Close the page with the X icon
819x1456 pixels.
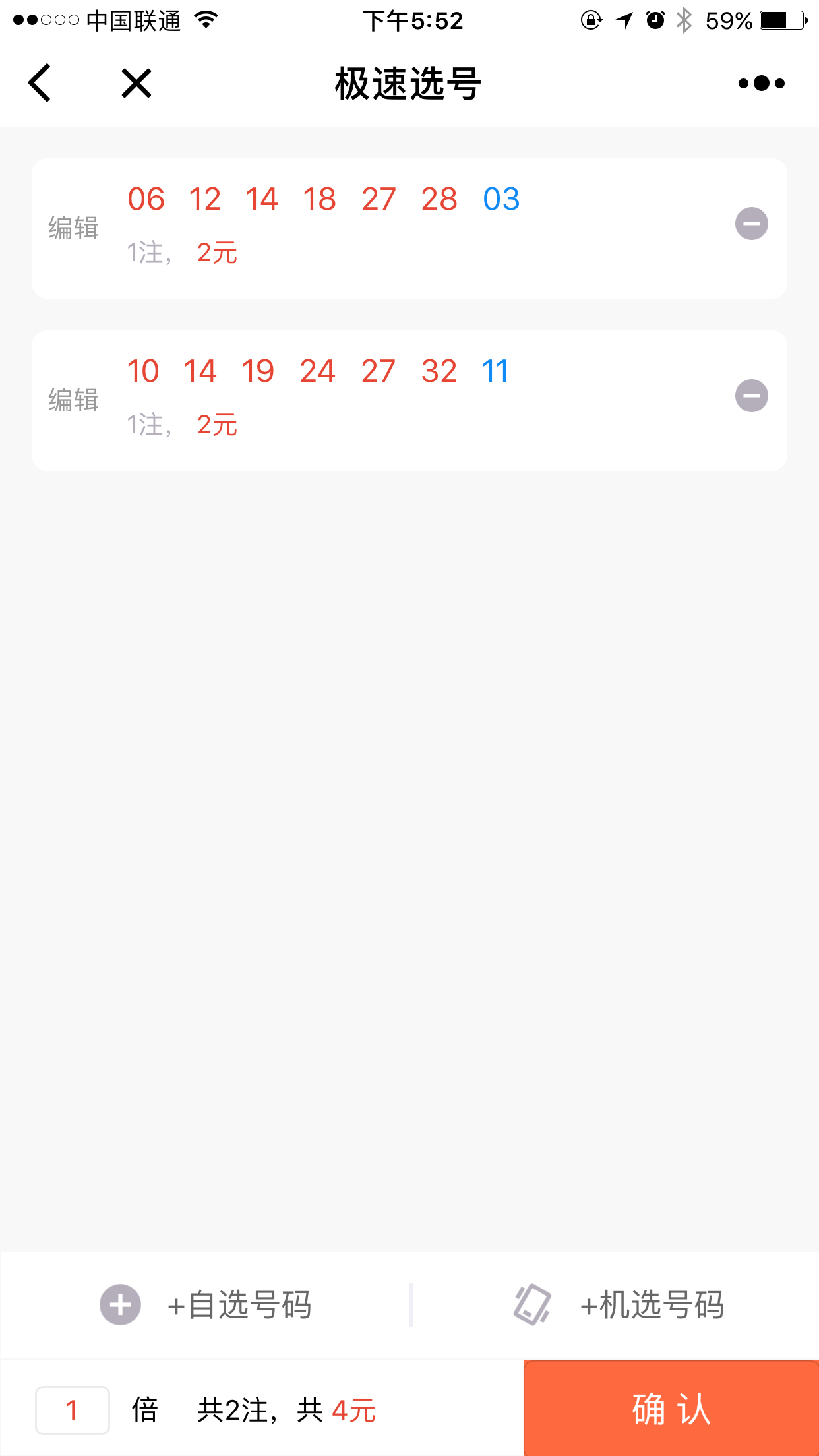coord(136,83)
